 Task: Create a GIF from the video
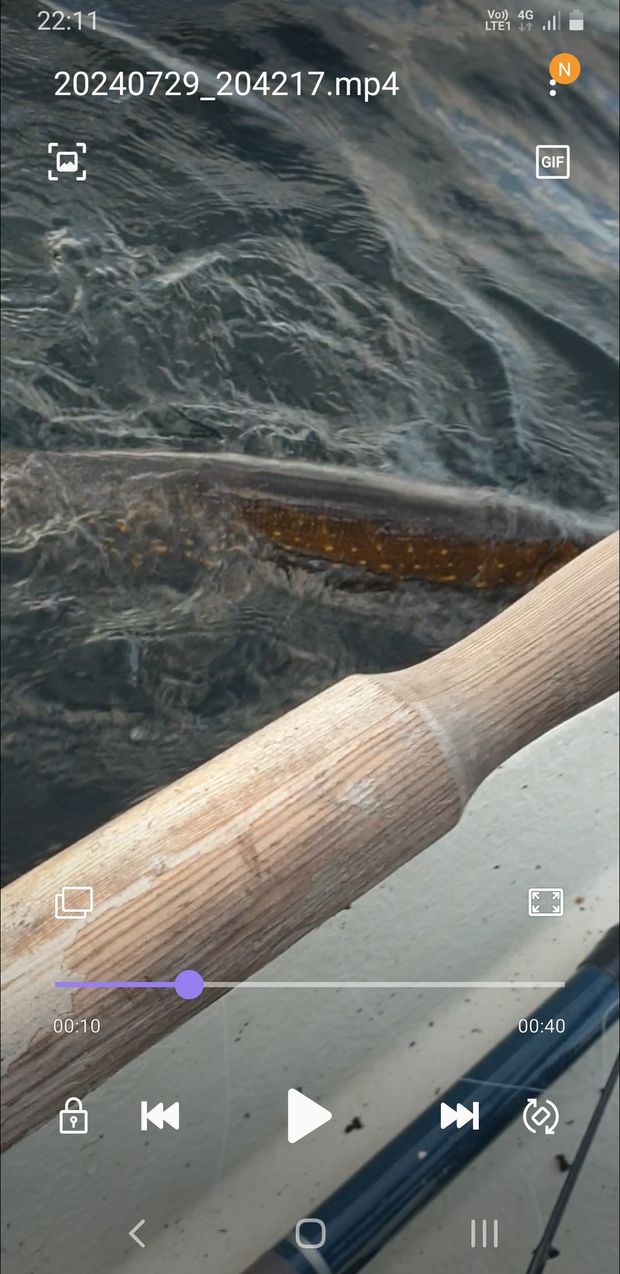pos(552,162)
